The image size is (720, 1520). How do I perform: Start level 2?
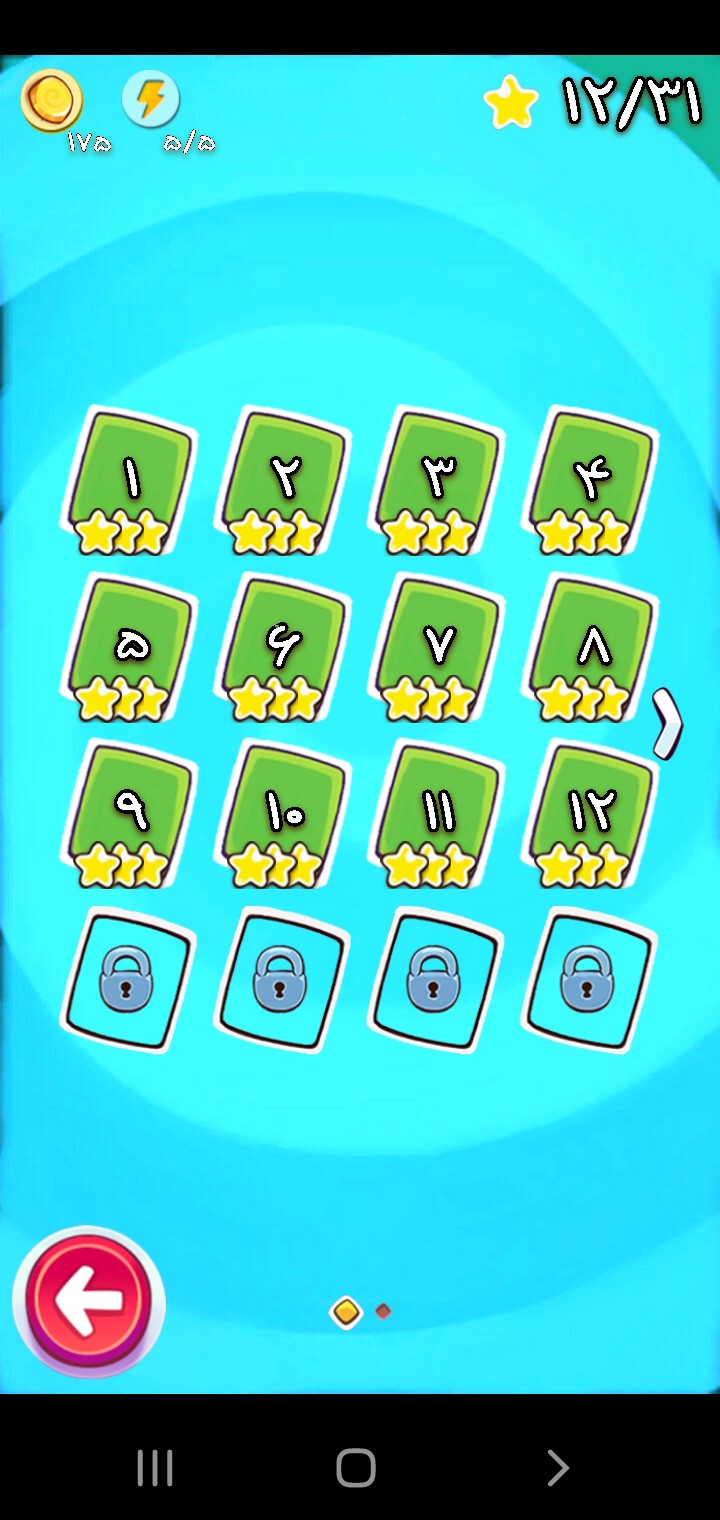coord(285,481)
